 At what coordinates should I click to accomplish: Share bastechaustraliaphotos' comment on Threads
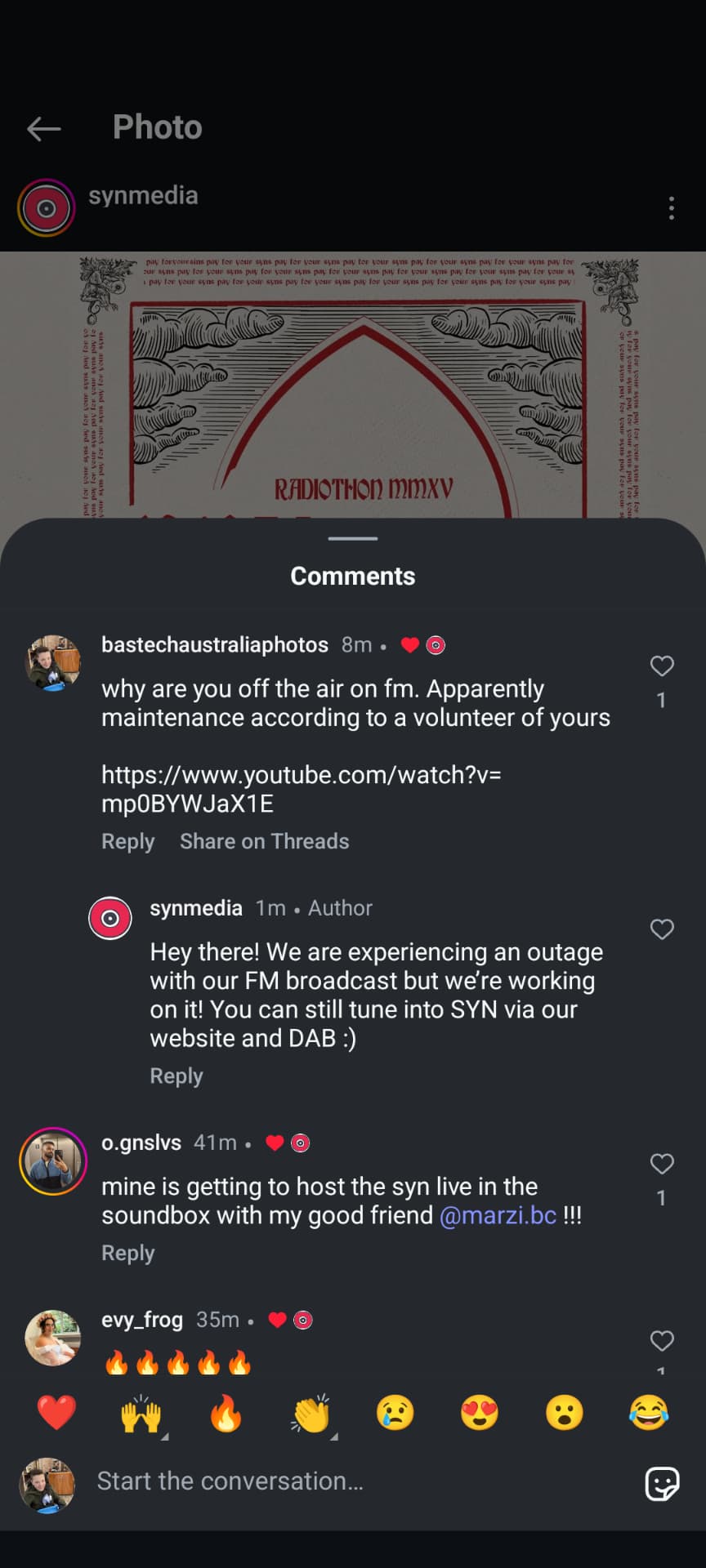(264, 841)
